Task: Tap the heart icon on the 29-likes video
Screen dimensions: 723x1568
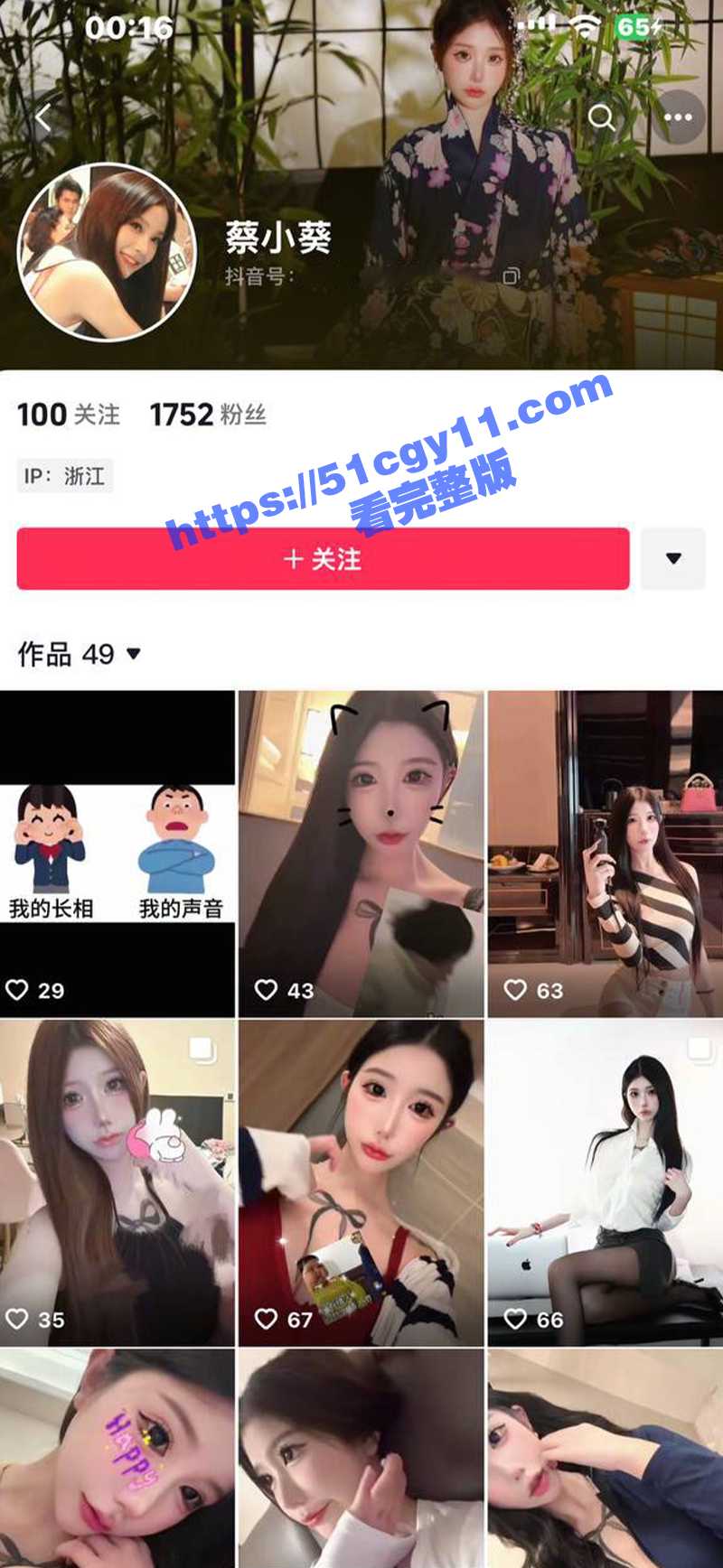Action: click(x=20, y=990)
